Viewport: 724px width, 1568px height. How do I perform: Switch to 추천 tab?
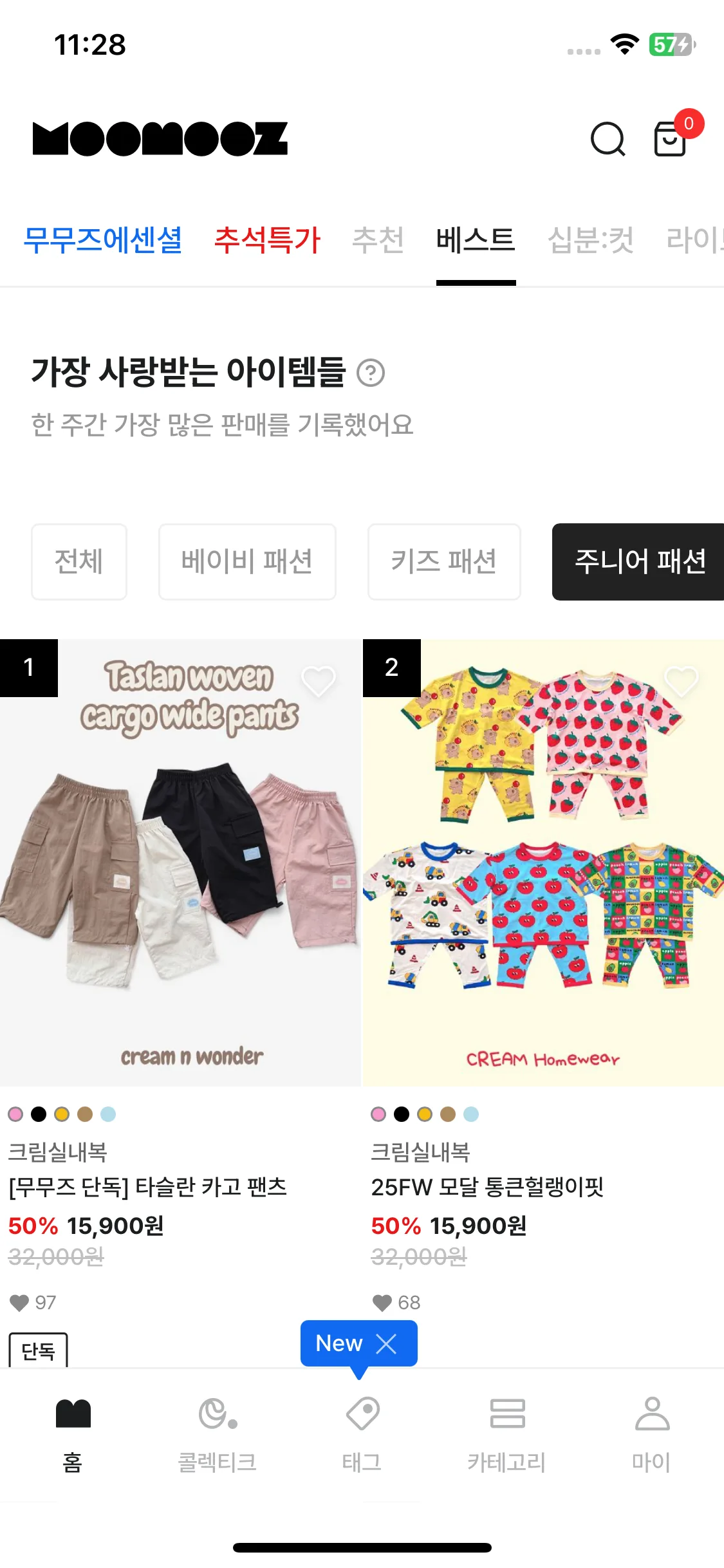[x=378, y=240]
